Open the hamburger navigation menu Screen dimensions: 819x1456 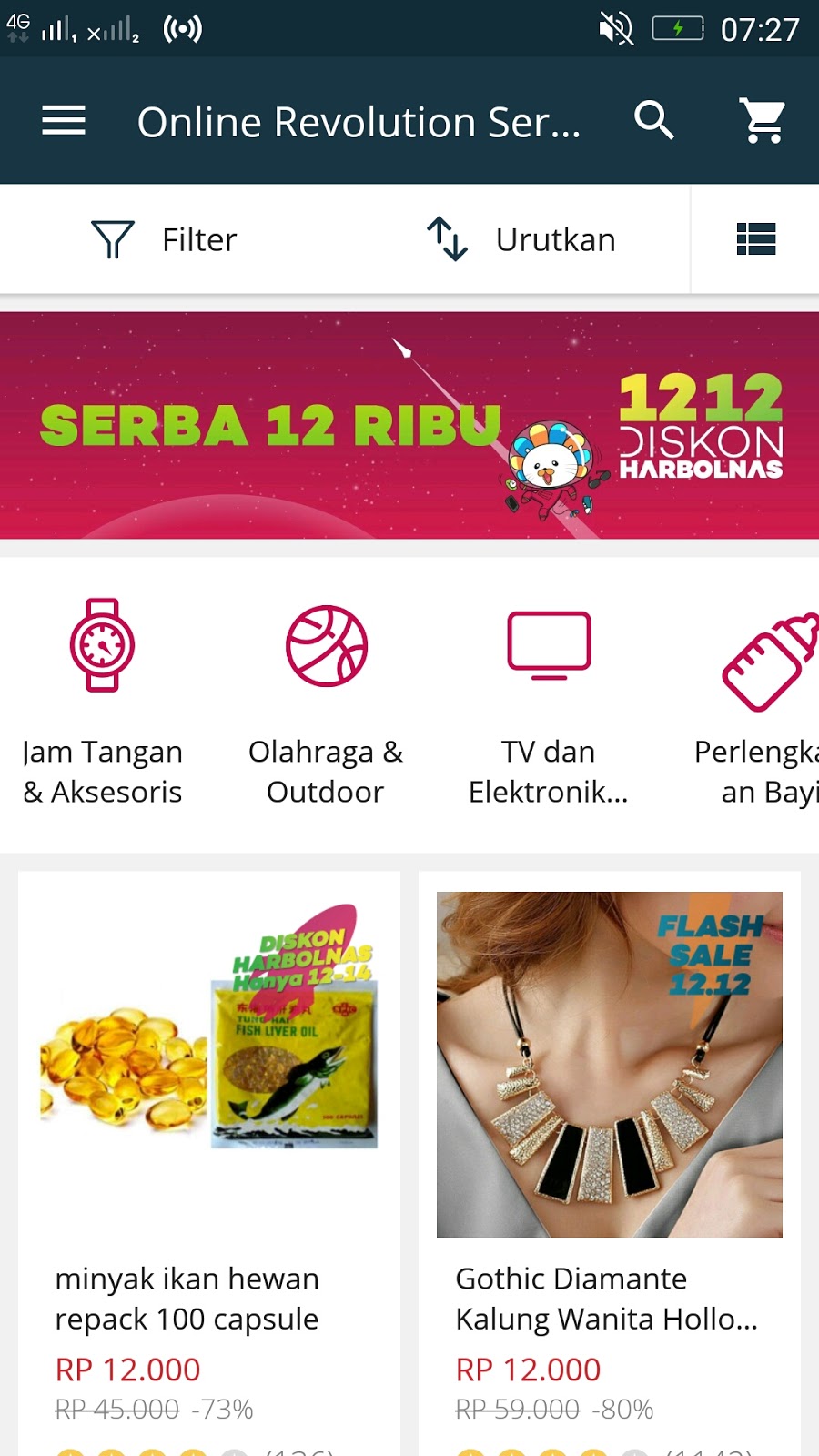[x=64, y=120]
